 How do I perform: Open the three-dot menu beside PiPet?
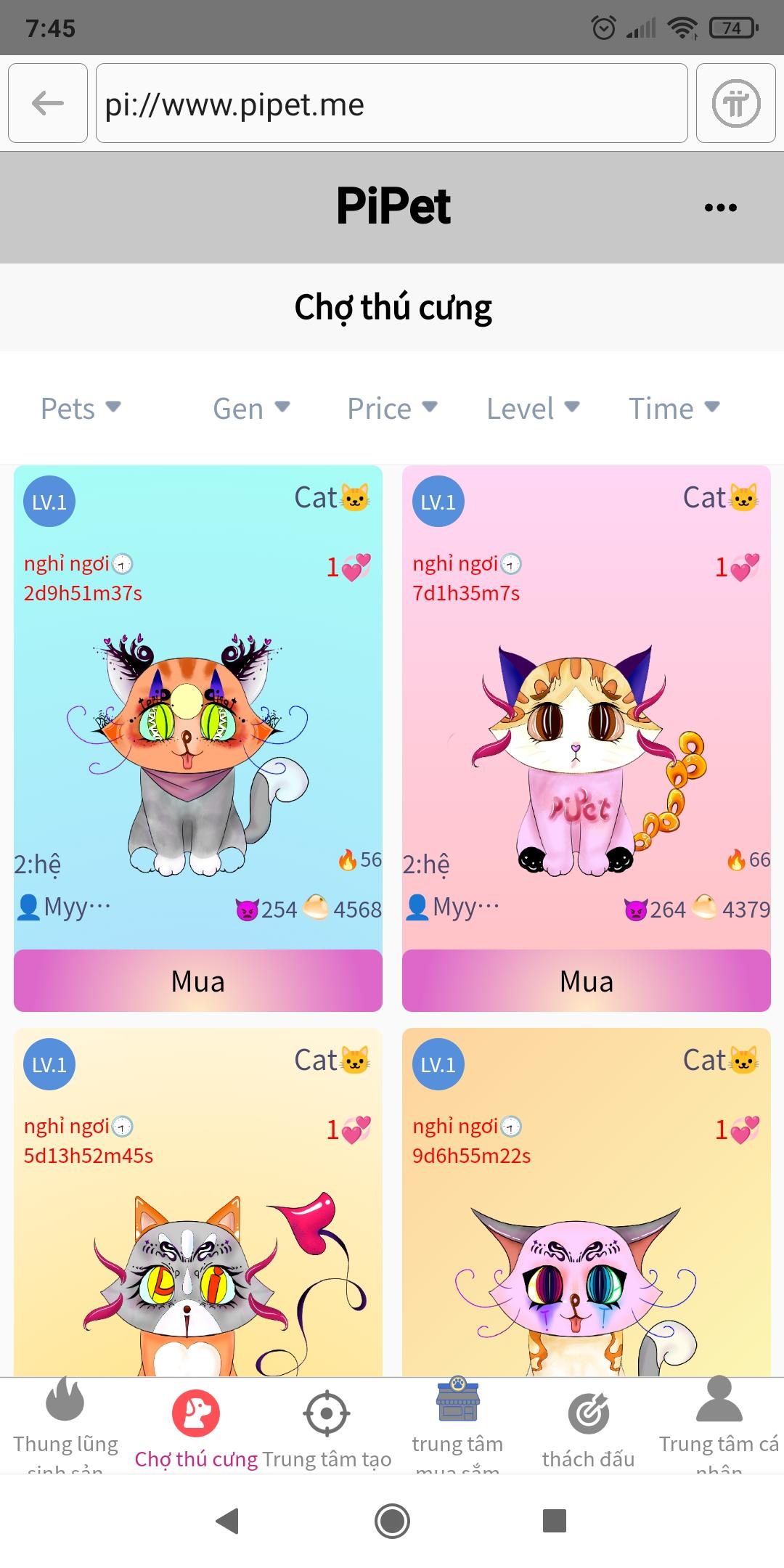(720, 208)
